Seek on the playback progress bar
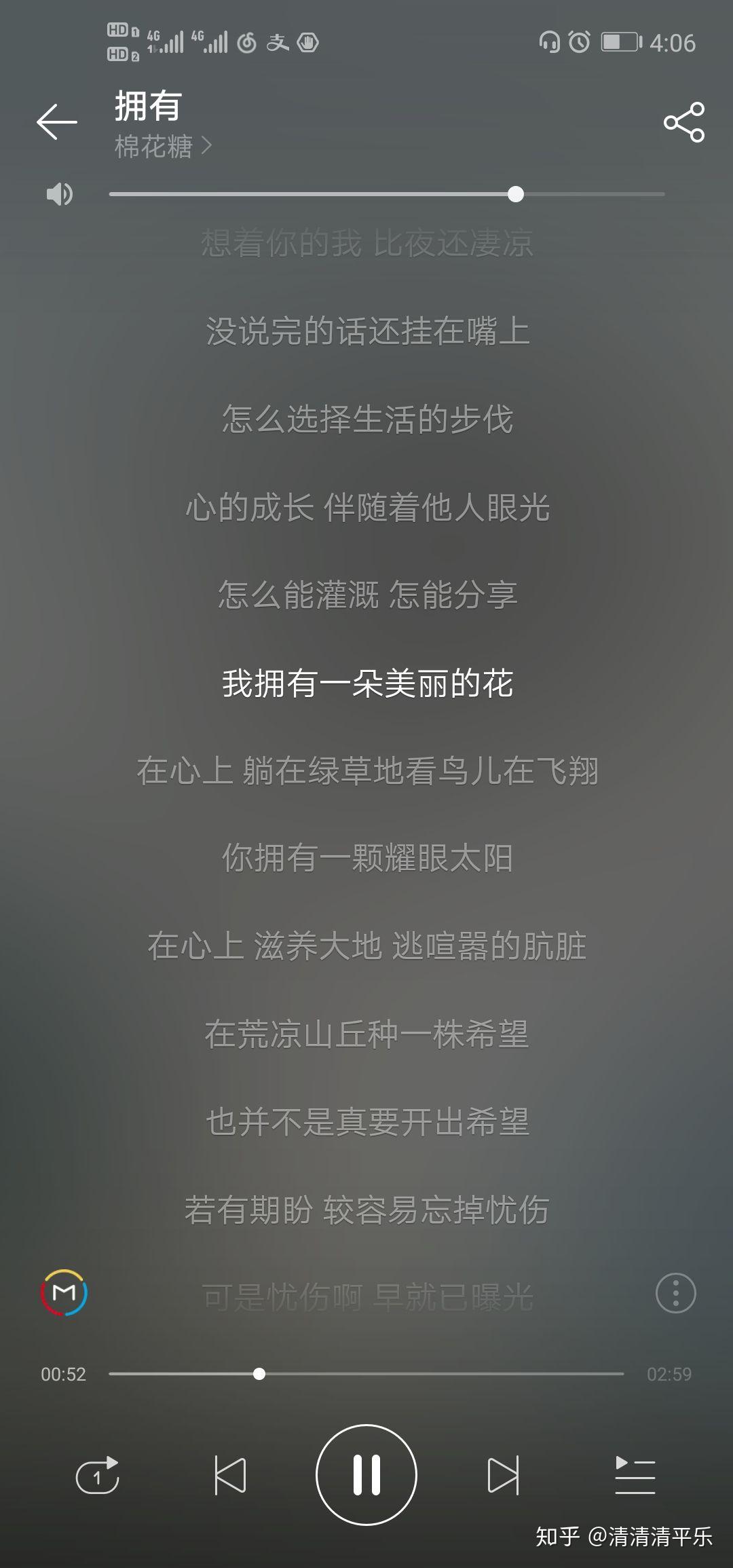 (x=366, y=1374)
